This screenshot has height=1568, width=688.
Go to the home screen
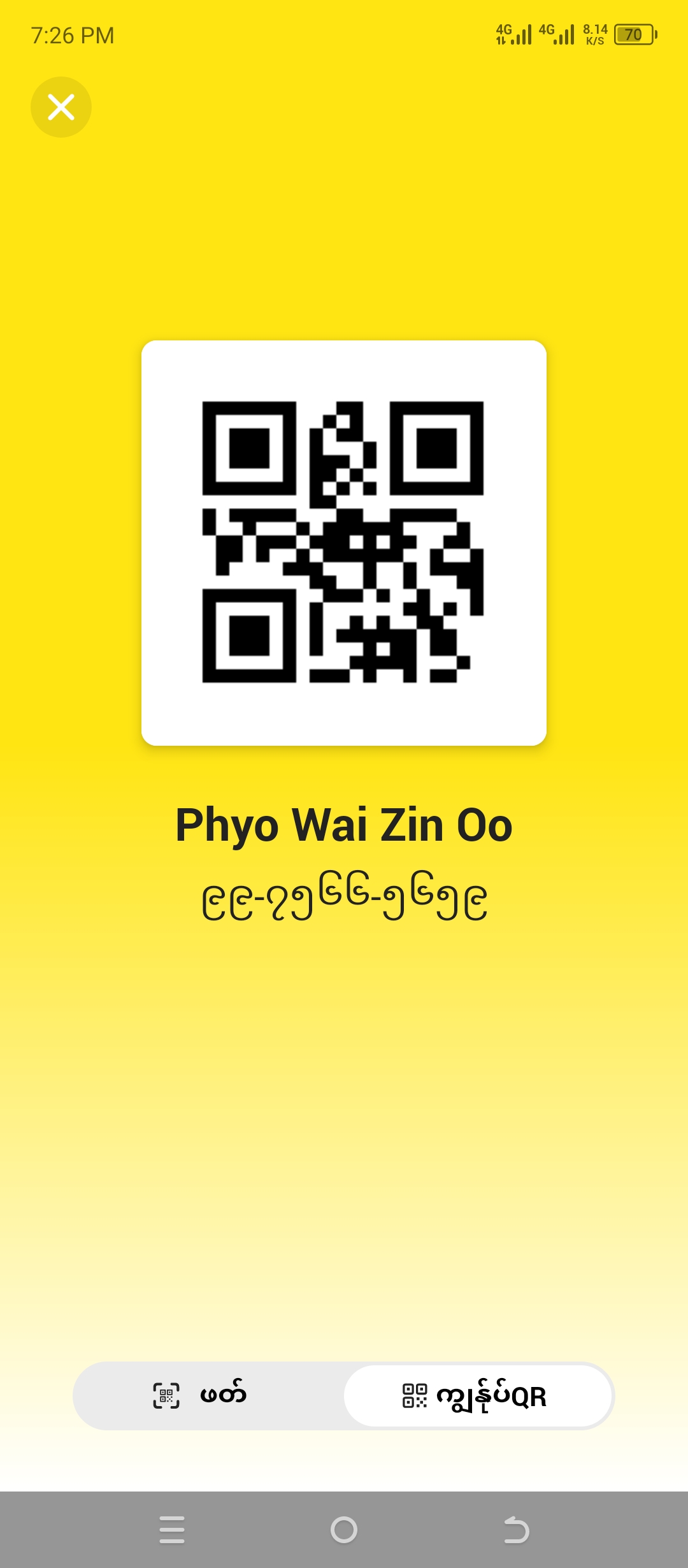(x=344, y=1530)
